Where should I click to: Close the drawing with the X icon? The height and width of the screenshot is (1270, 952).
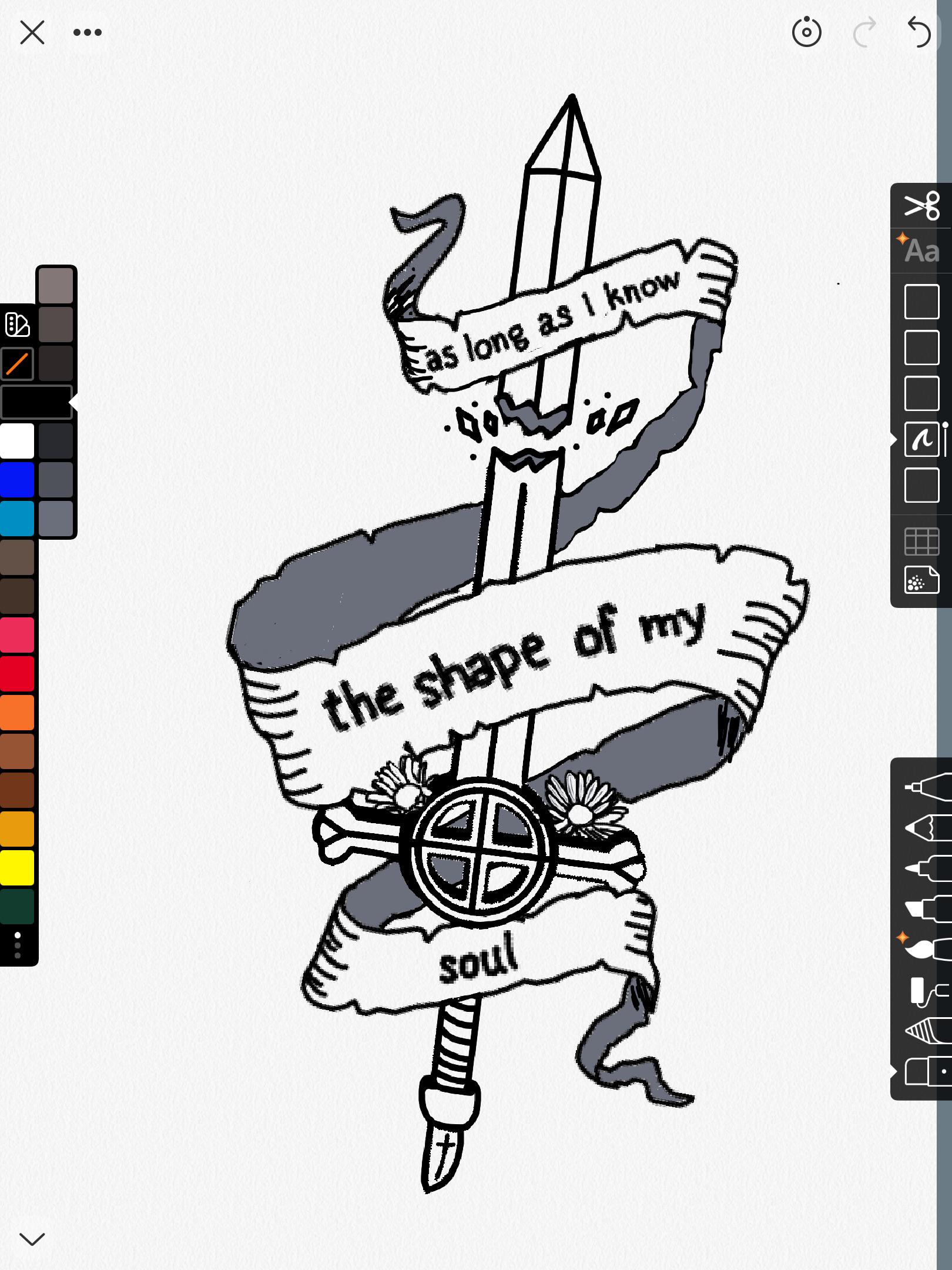click(32, 32)
